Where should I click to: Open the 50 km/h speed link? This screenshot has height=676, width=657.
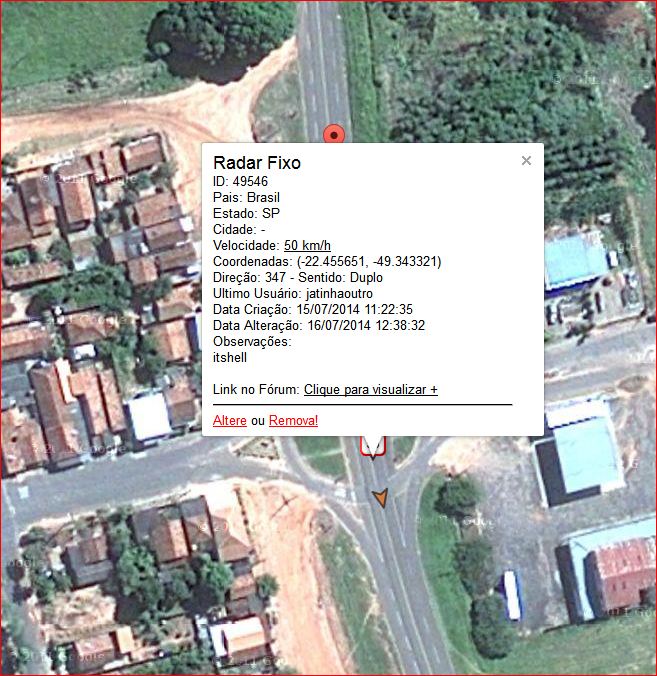[307, 245]
